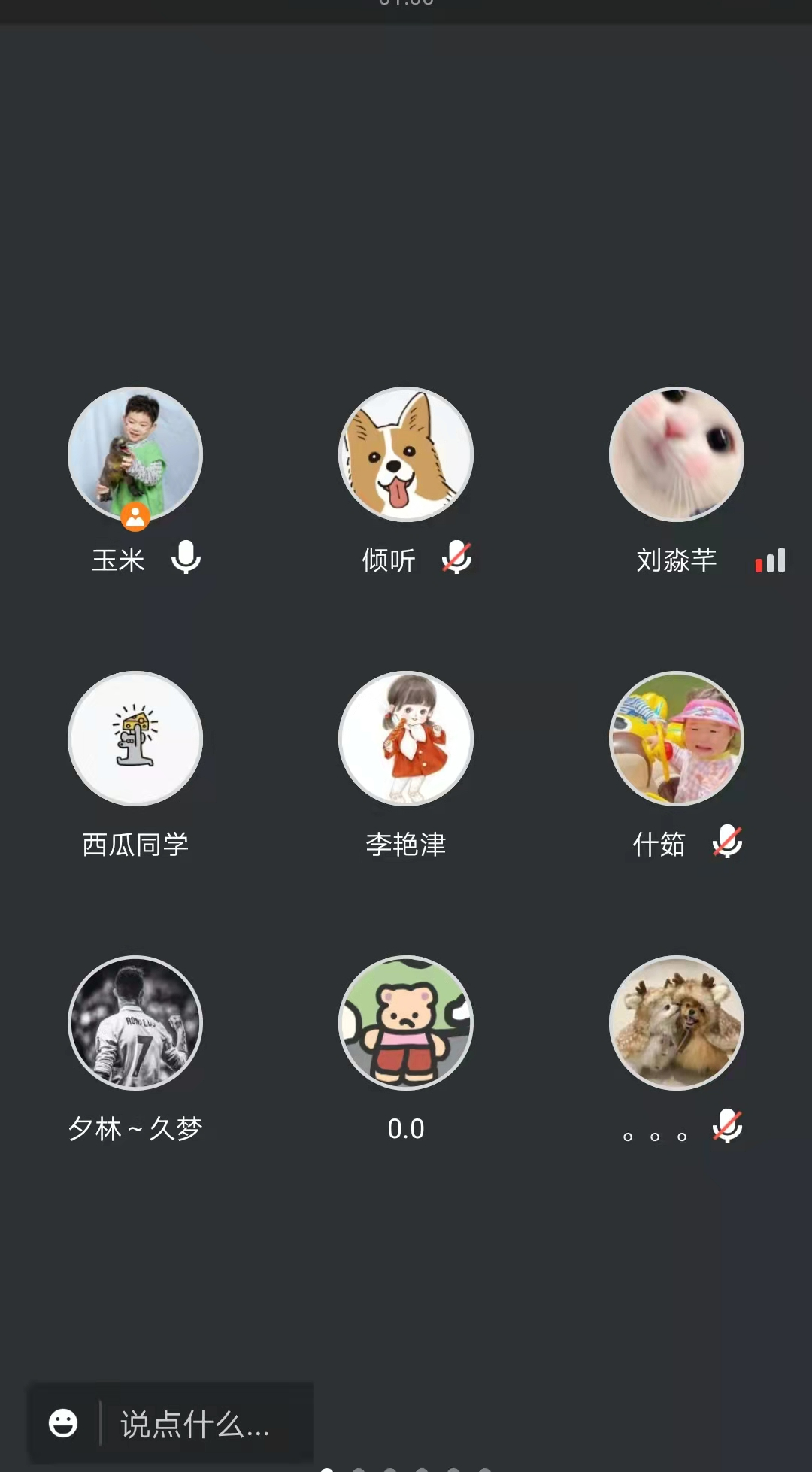Tap the 说点什么 message field
Viewport: 812px width, 1472px height.
[x=197, y=1423]
